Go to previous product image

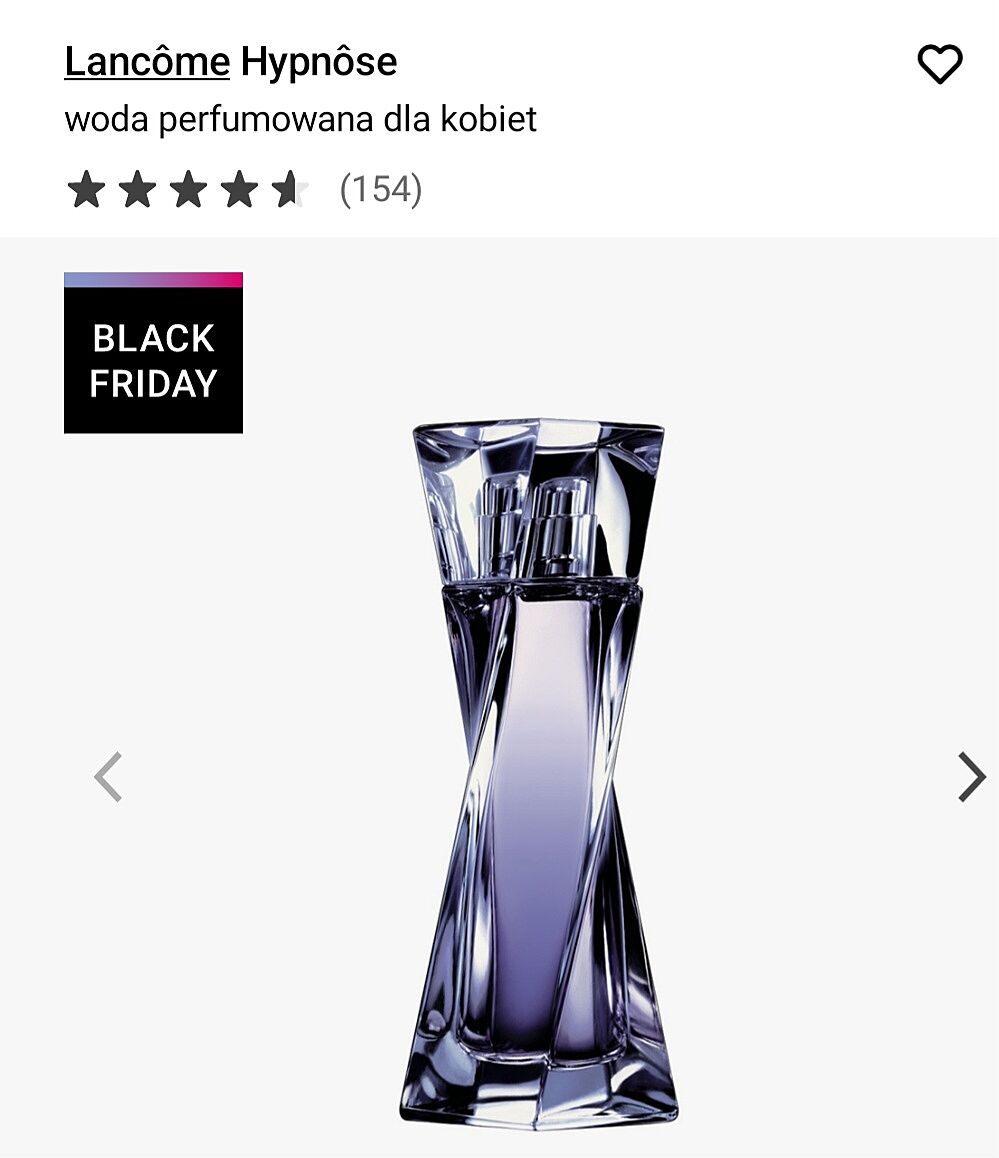pyautogui.click(x=108, y=777)
